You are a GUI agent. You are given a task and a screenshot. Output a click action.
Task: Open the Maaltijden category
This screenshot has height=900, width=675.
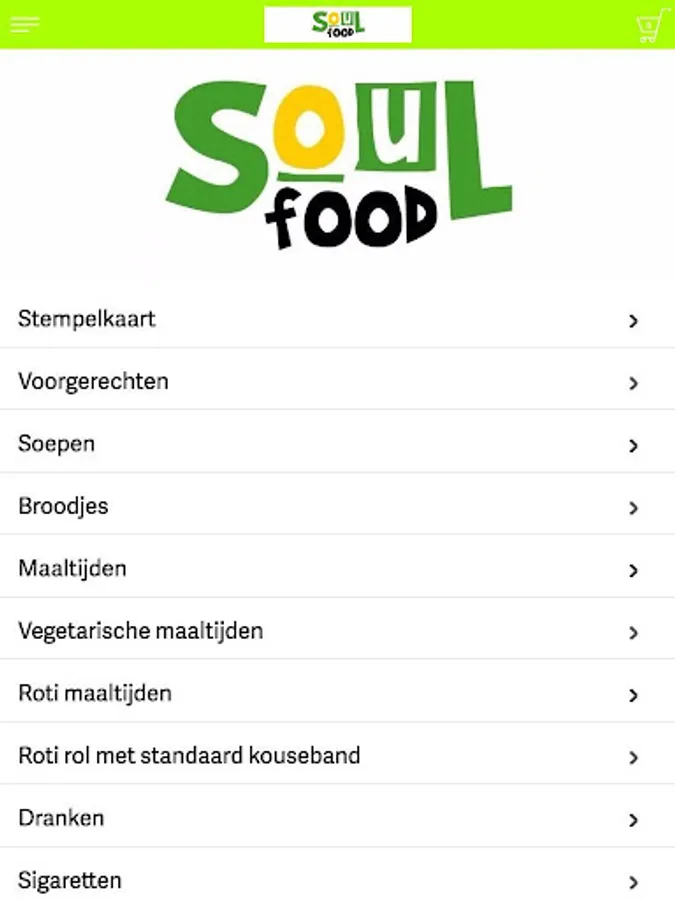337,569
